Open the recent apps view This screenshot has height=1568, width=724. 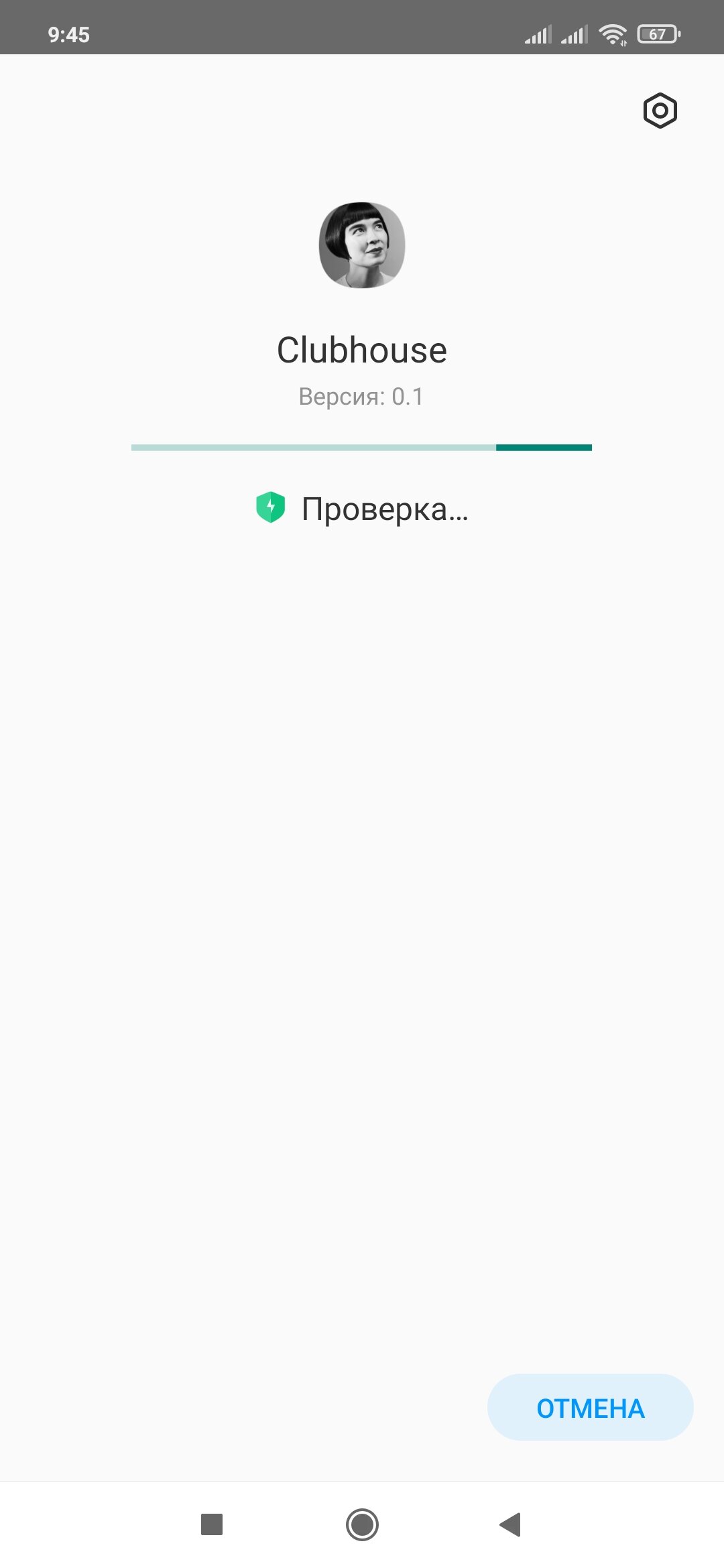point(212,1524)
